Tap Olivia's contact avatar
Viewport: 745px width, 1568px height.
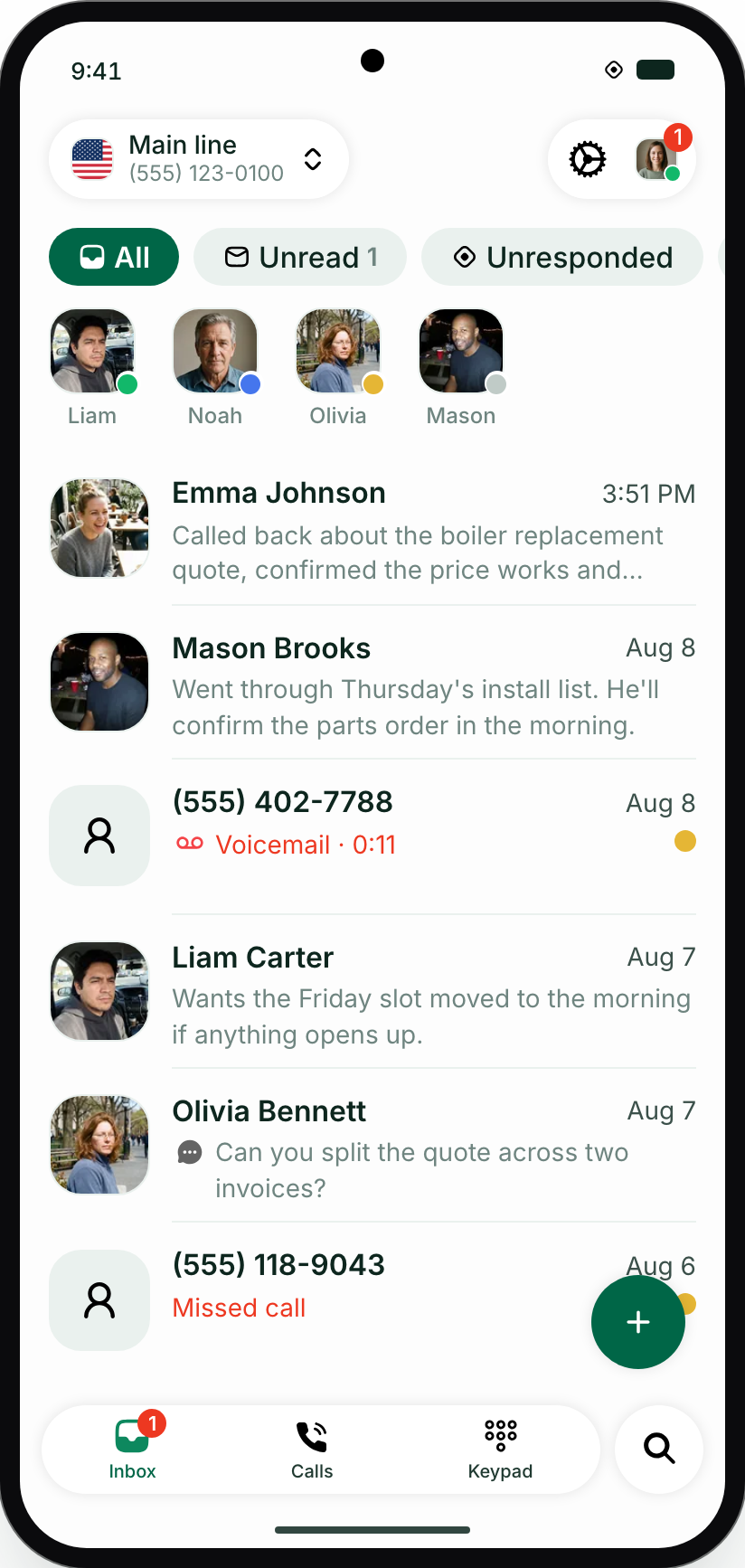338,351
